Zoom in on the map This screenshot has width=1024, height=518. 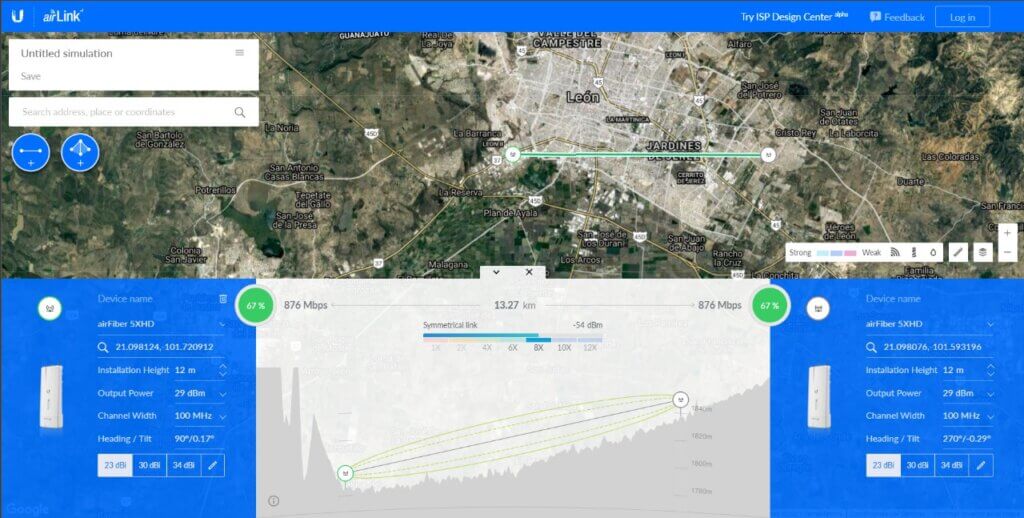[1007, 232]
